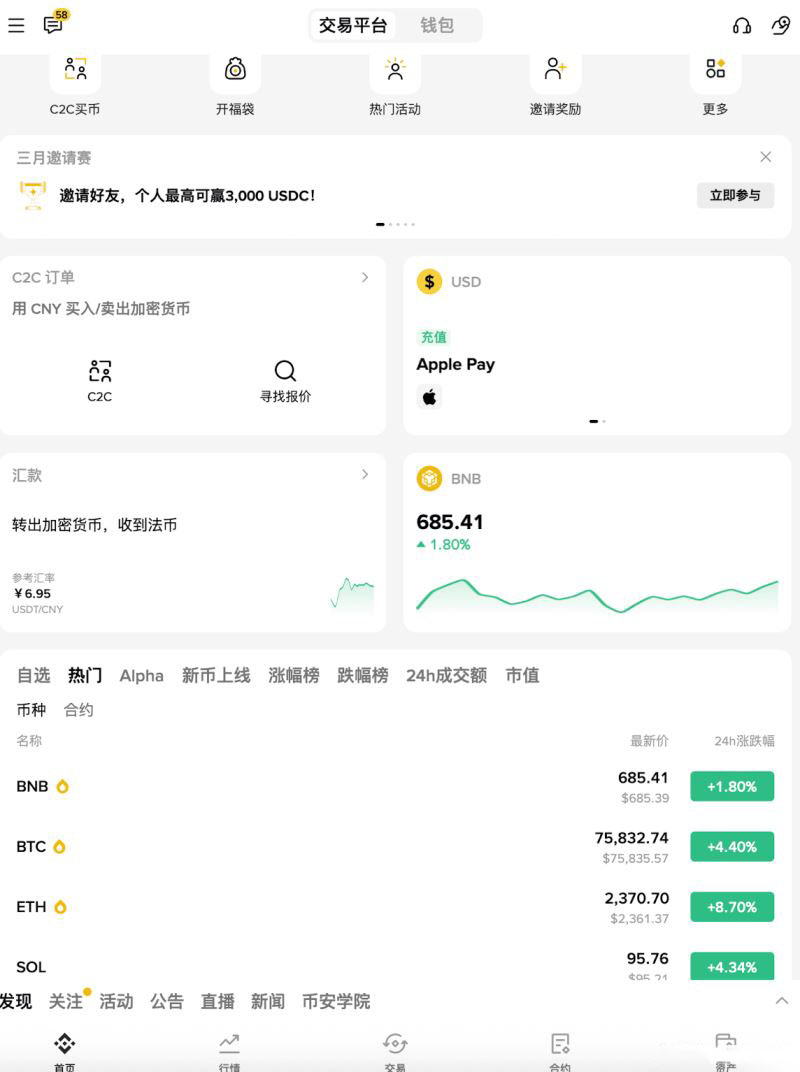Image resolution: width=800 pixels, height=1072 pixels.
Task: Tap the hamburger menu icon top left
Action: [x=15, y=25]
